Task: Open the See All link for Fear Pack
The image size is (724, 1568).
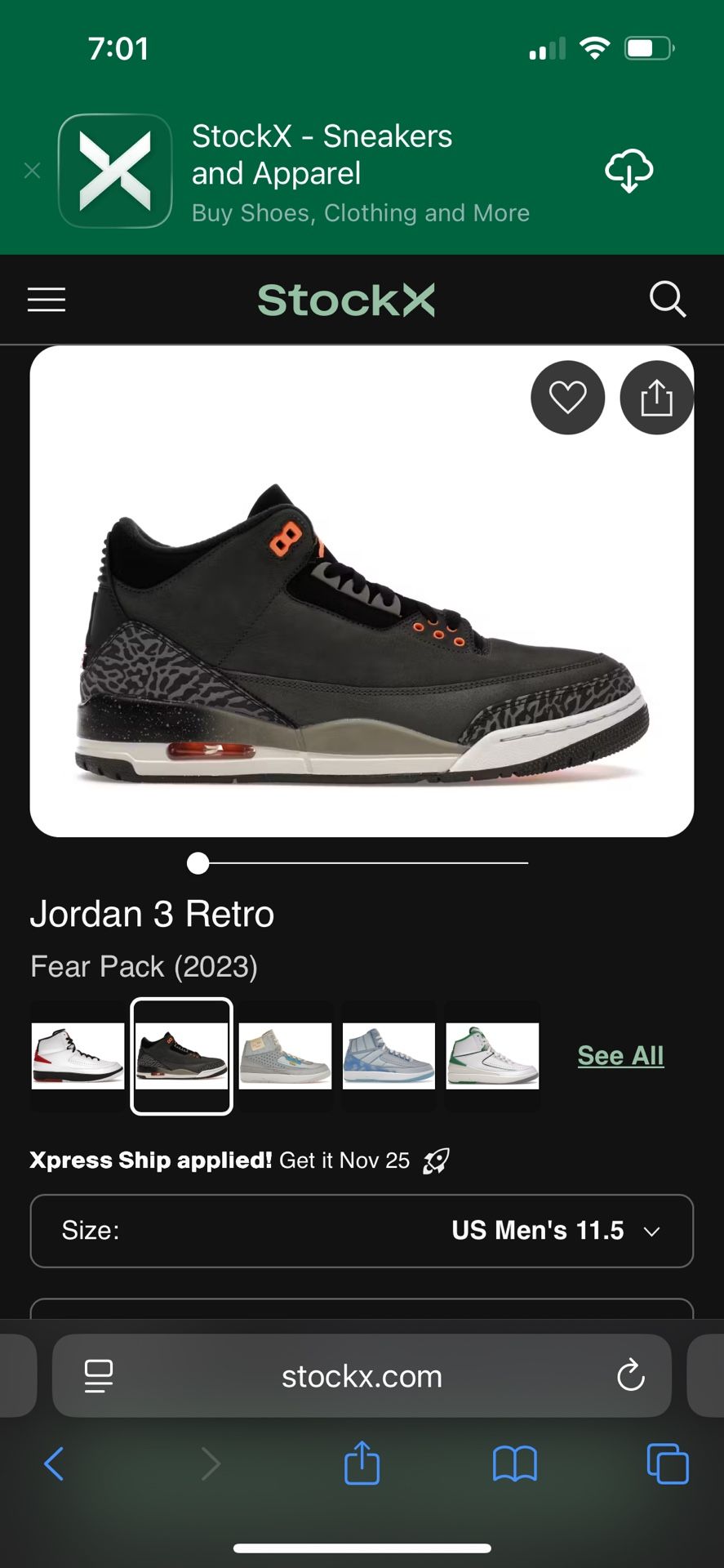Action: (620, 1054)
